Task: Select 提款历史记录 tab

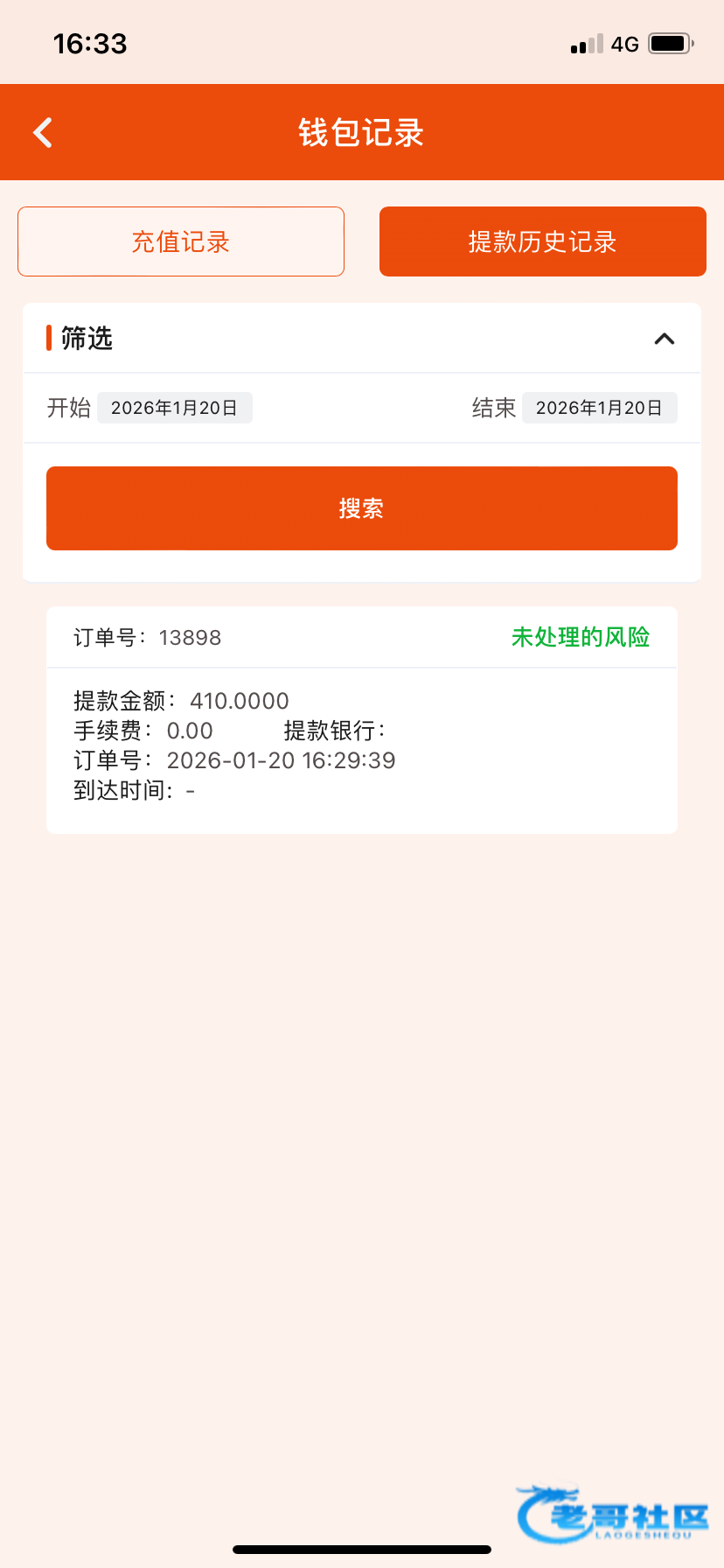Action: coord(542,241)
